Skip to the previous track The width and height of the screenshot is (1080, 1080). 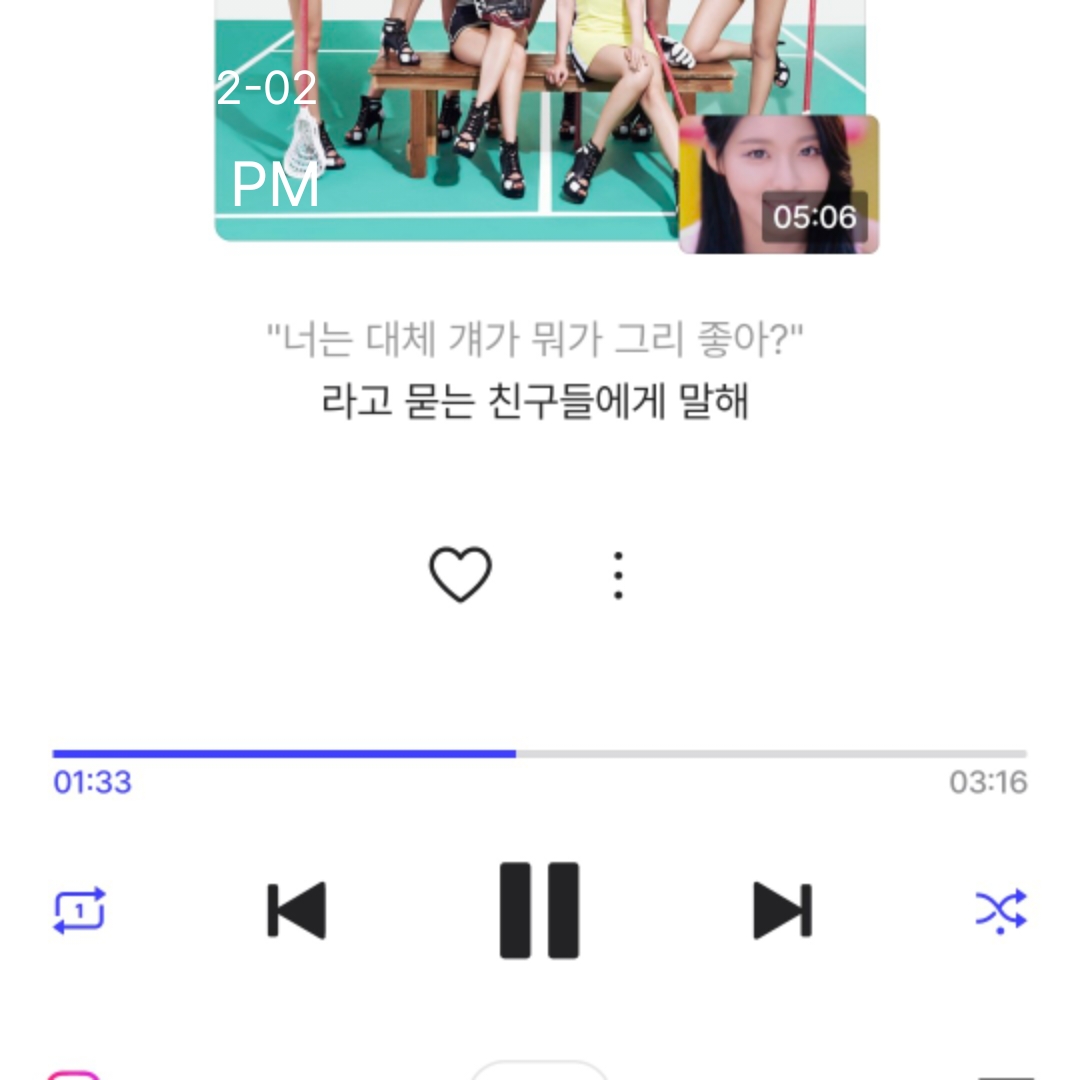[297, 910]
